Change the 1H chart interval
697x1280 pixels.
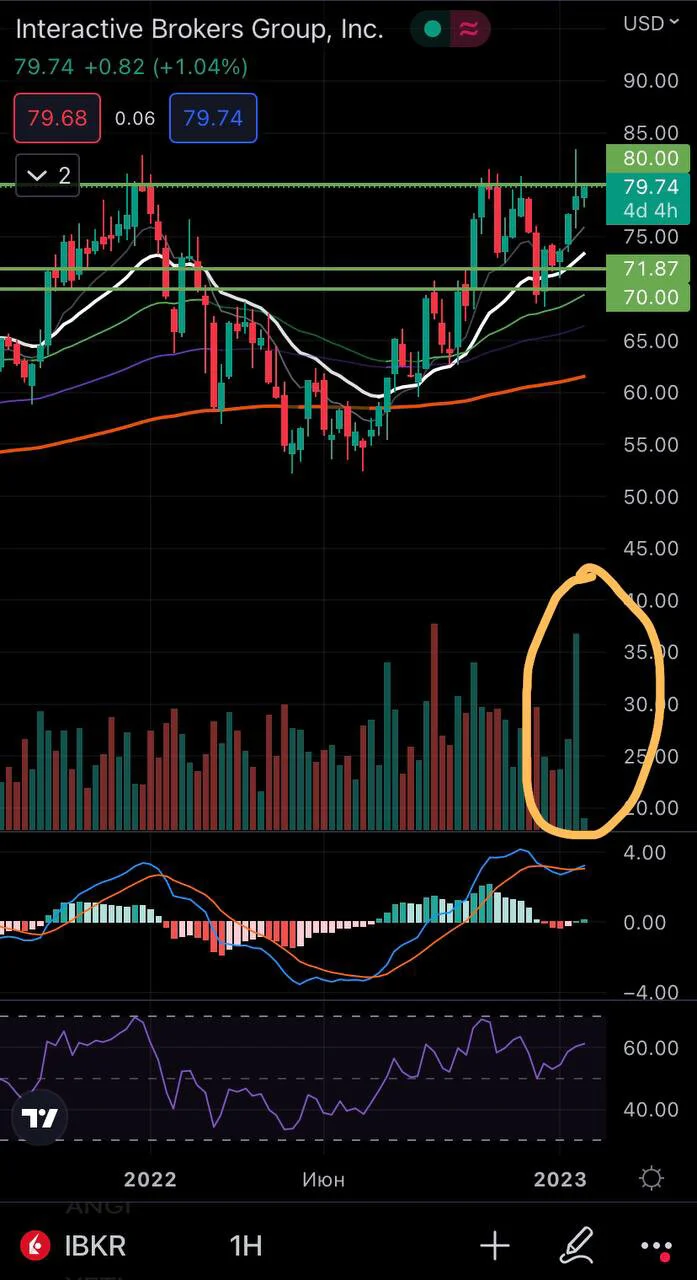pos(245,1245)
